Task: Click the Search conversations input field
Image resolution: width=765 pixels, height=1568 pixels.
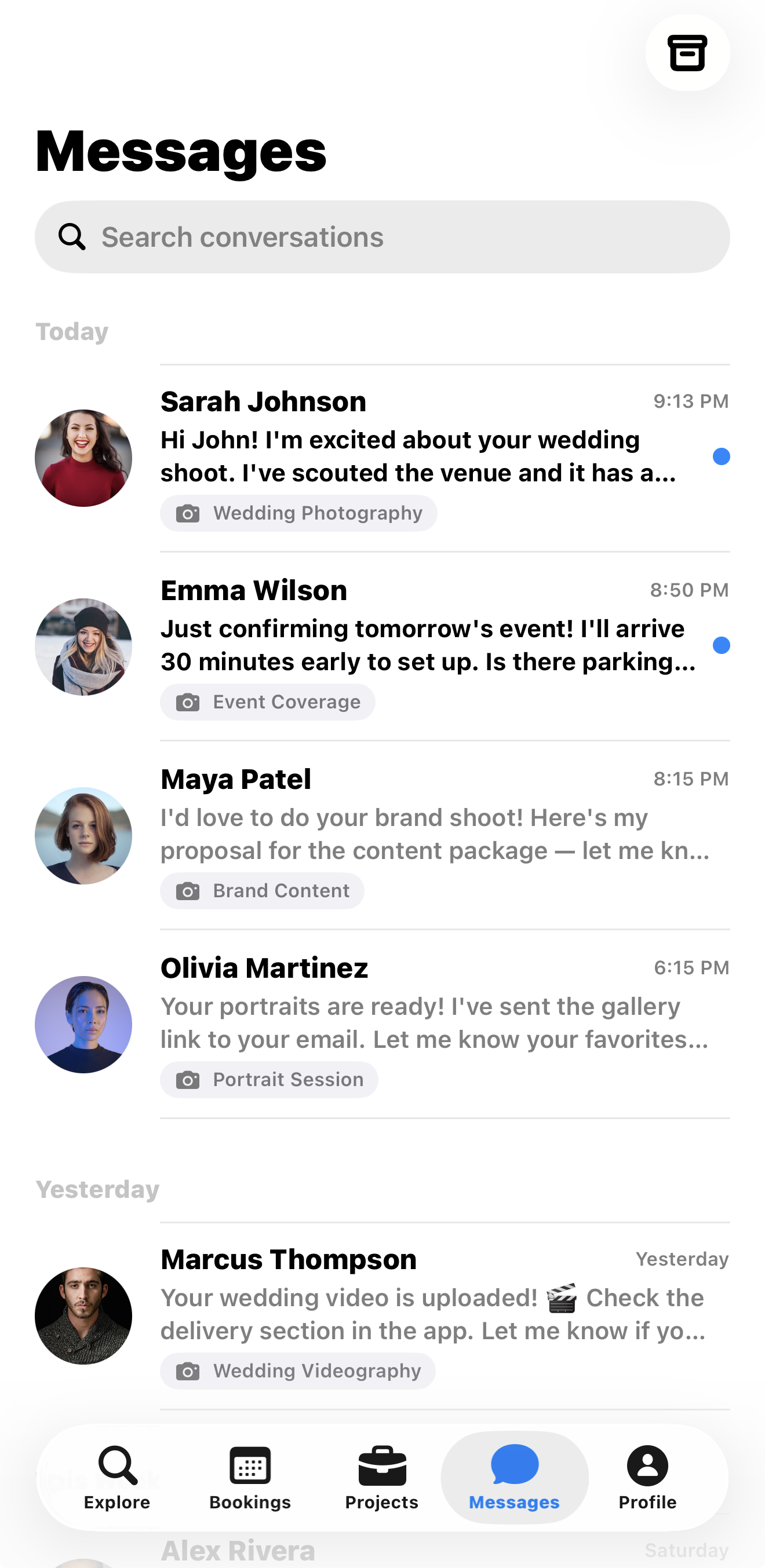Action: pos(382,236)
